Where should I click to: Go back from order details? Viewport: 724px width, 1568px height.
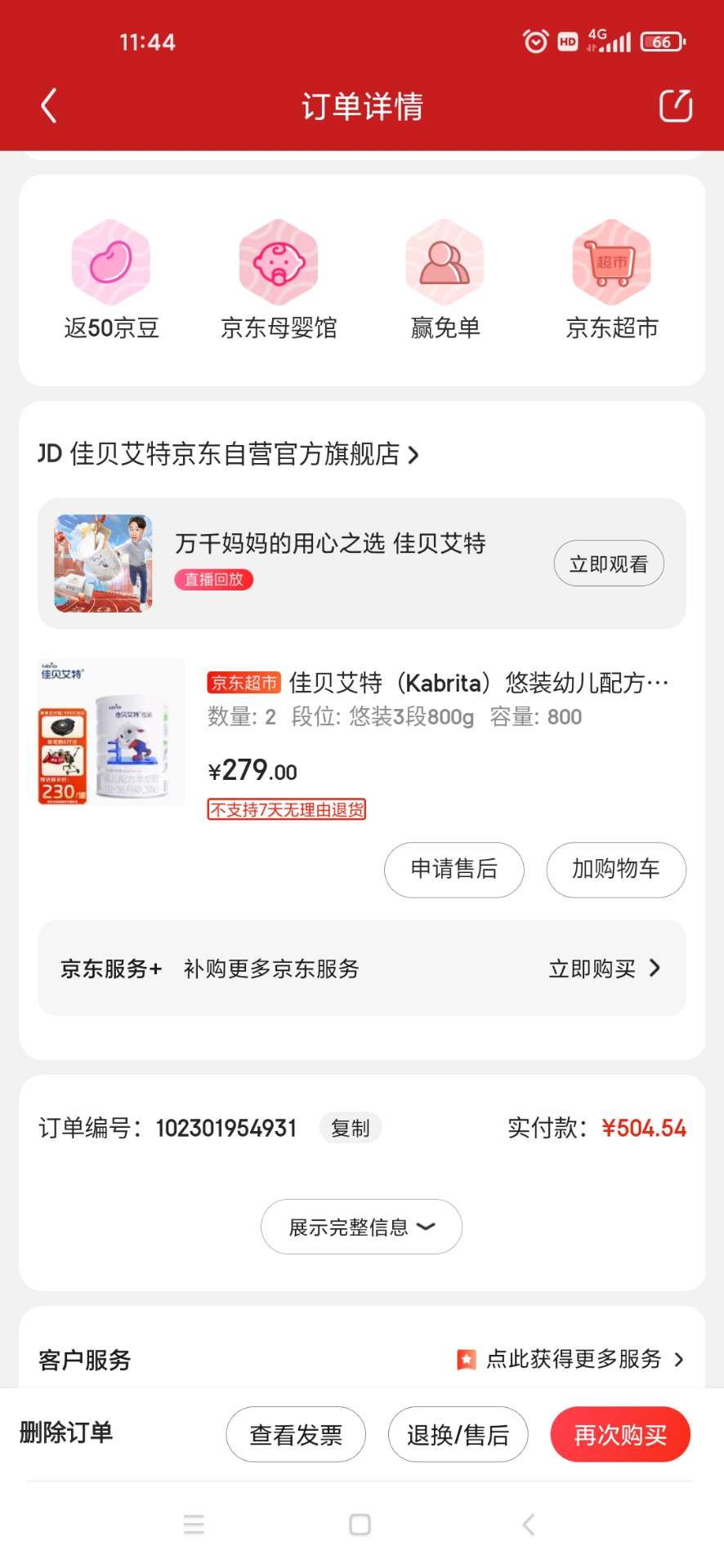point(49,106)
